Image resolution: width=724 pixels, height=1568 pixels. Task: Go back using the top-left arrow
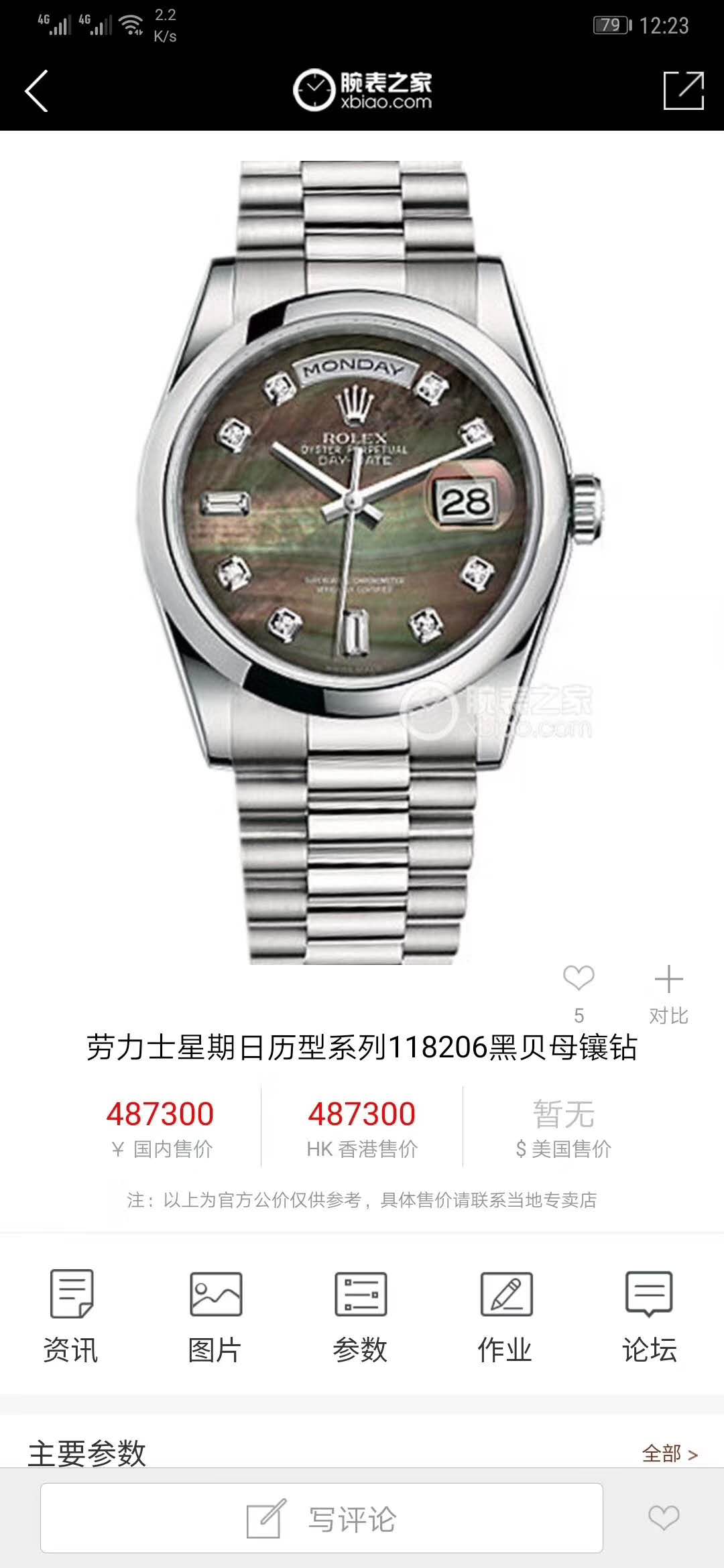click(x=37, y=90)
